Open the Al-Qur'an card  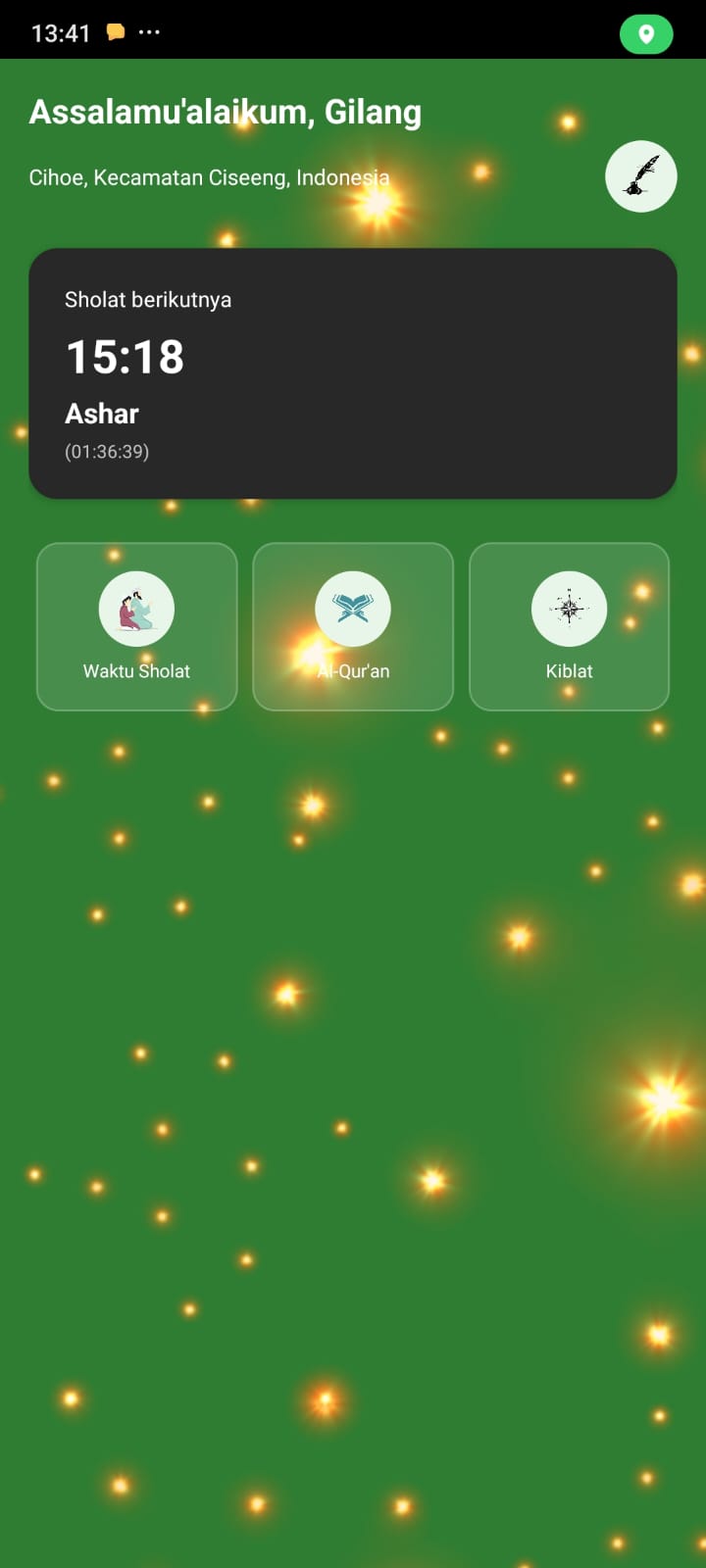[x=353, y=626]
